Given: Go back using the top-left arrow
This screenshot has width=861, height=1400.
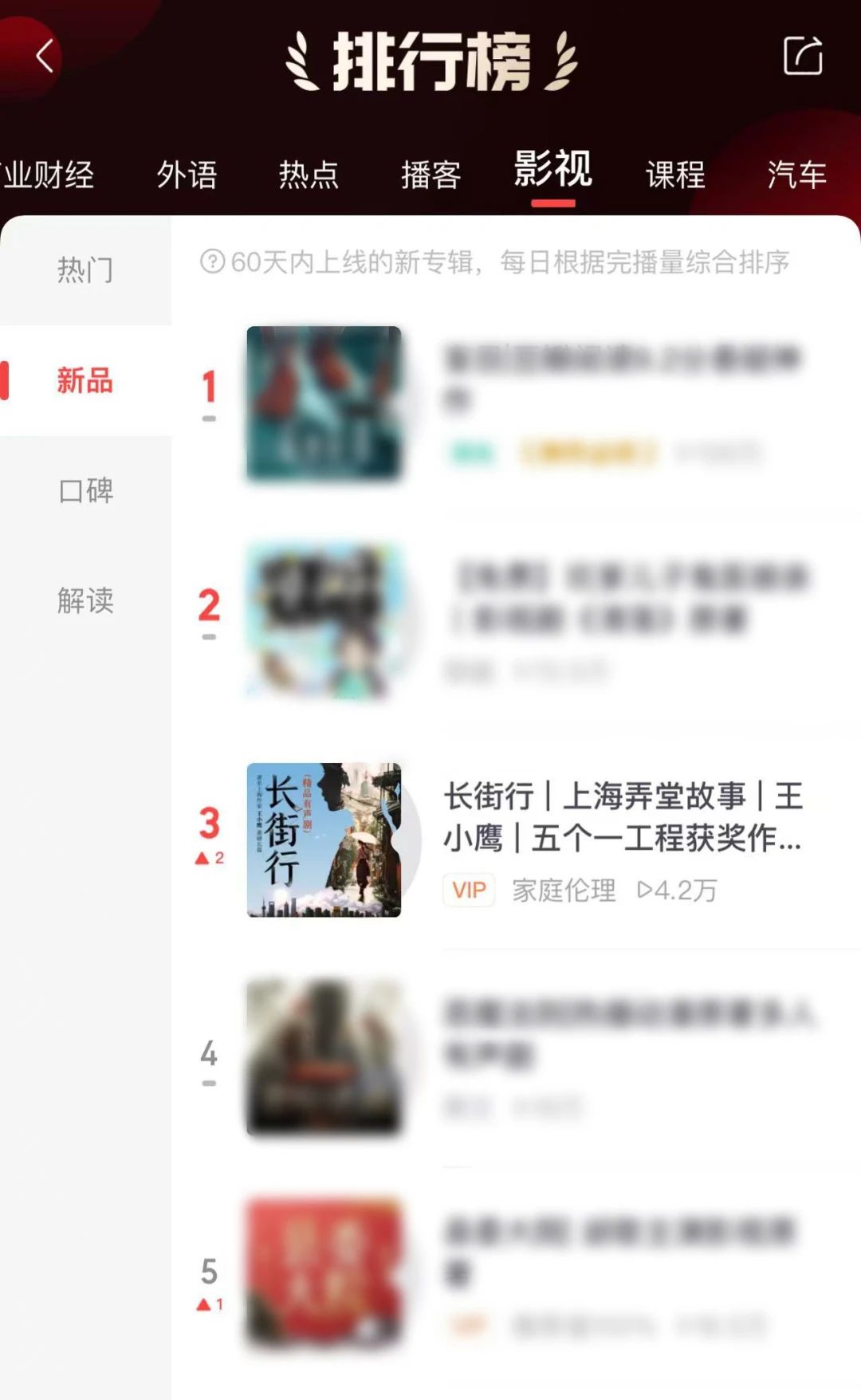Looking at the screenshot, I should tap(45, 57).
